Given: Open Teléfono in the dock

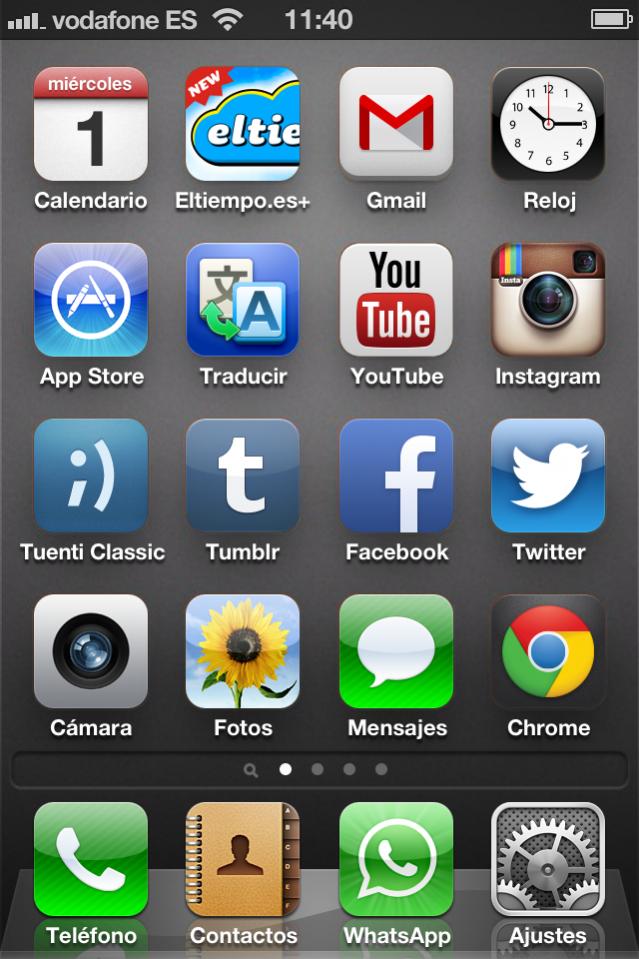Looking at the screenshot, I should click(91, 860).
